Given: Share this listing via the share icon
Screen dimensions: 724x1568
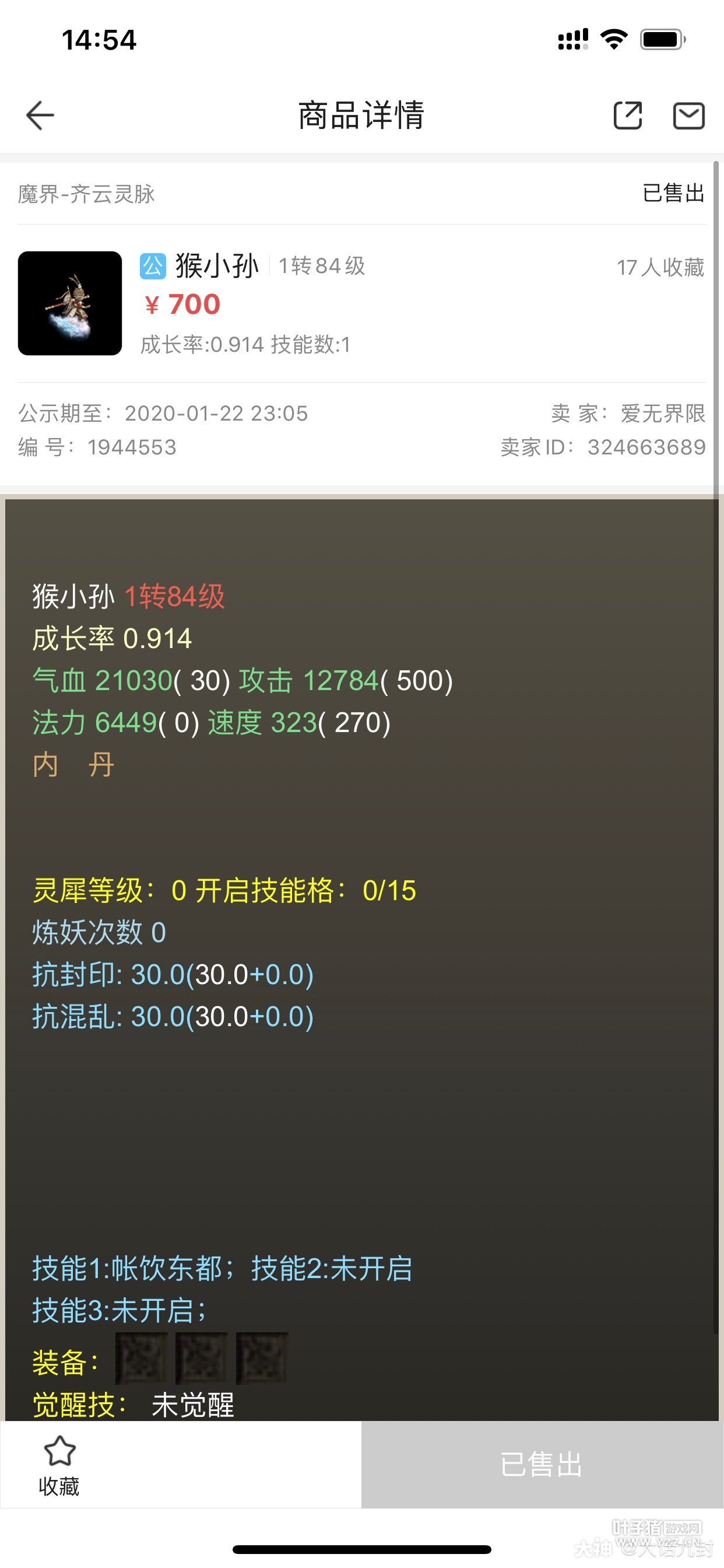Looking at the screenshot, I should point(627,115).
